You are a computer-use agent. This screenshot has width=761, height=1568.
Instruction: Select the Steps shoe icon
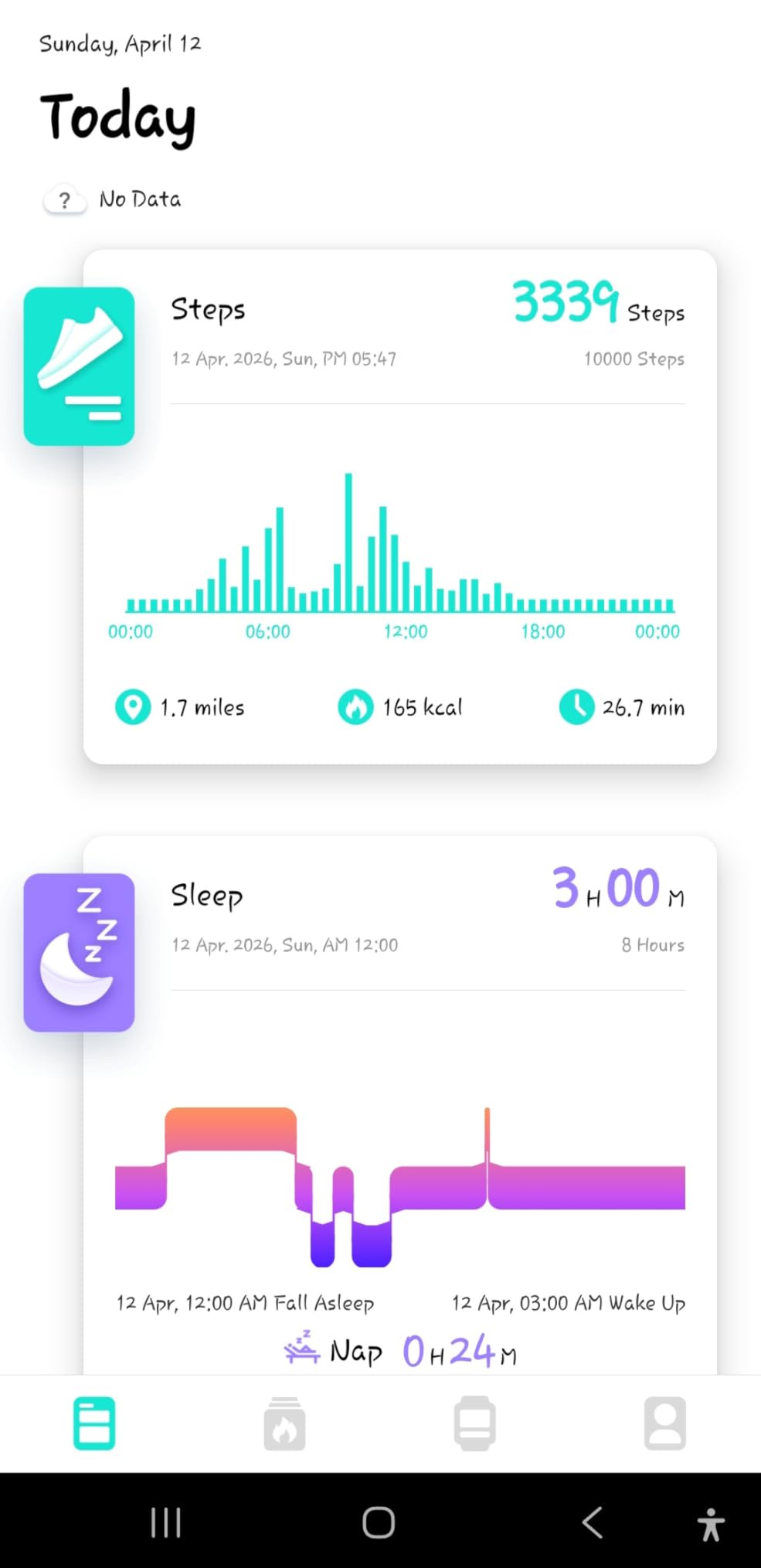tap(80, 366)
